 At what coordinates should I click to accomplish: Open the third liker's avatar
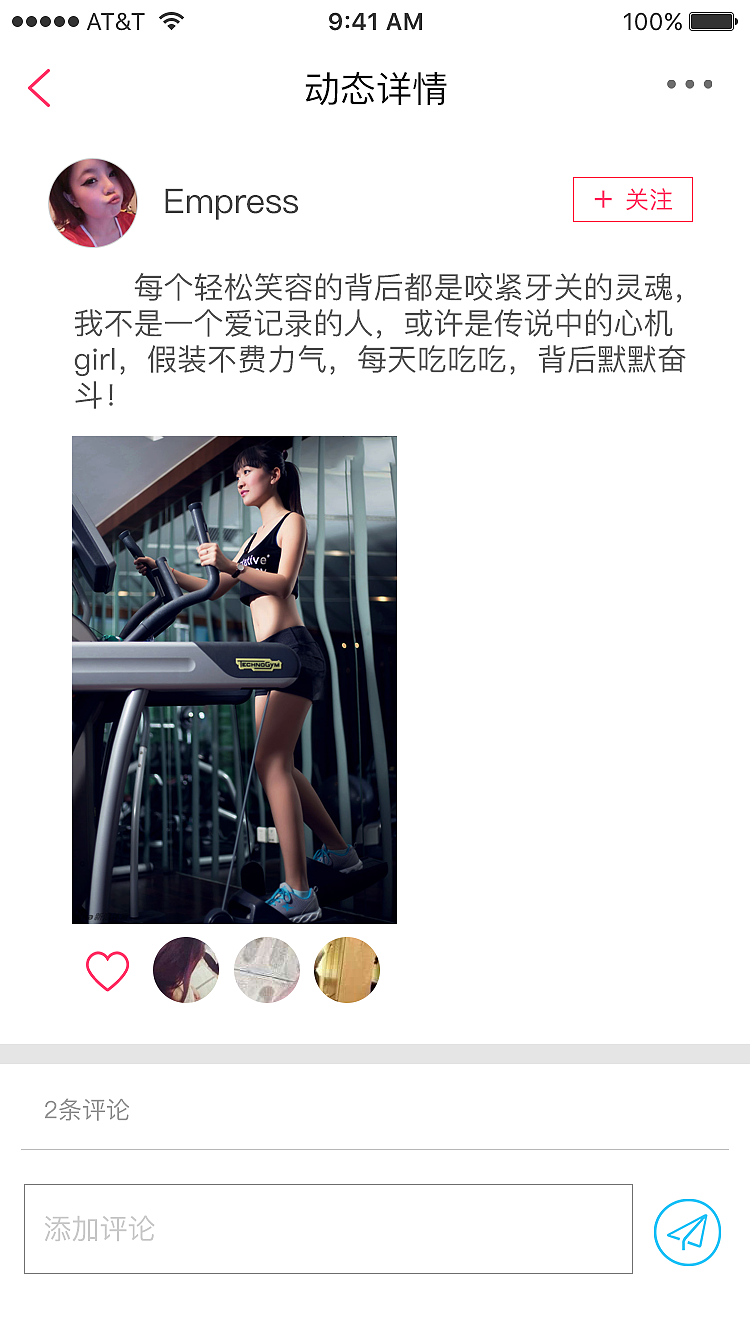[x=347, y=970]
